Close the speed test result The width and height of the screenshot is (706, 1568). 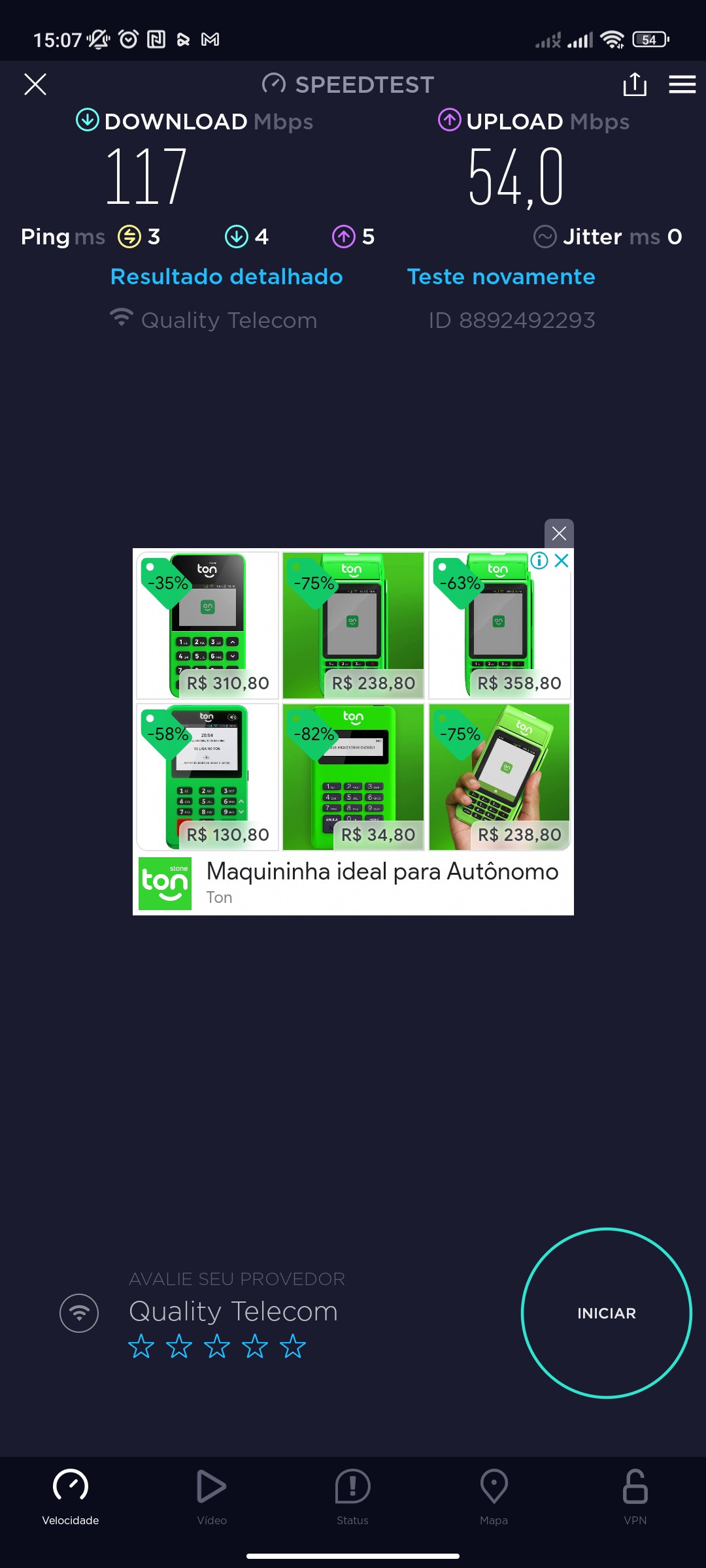tap(35, 84)
